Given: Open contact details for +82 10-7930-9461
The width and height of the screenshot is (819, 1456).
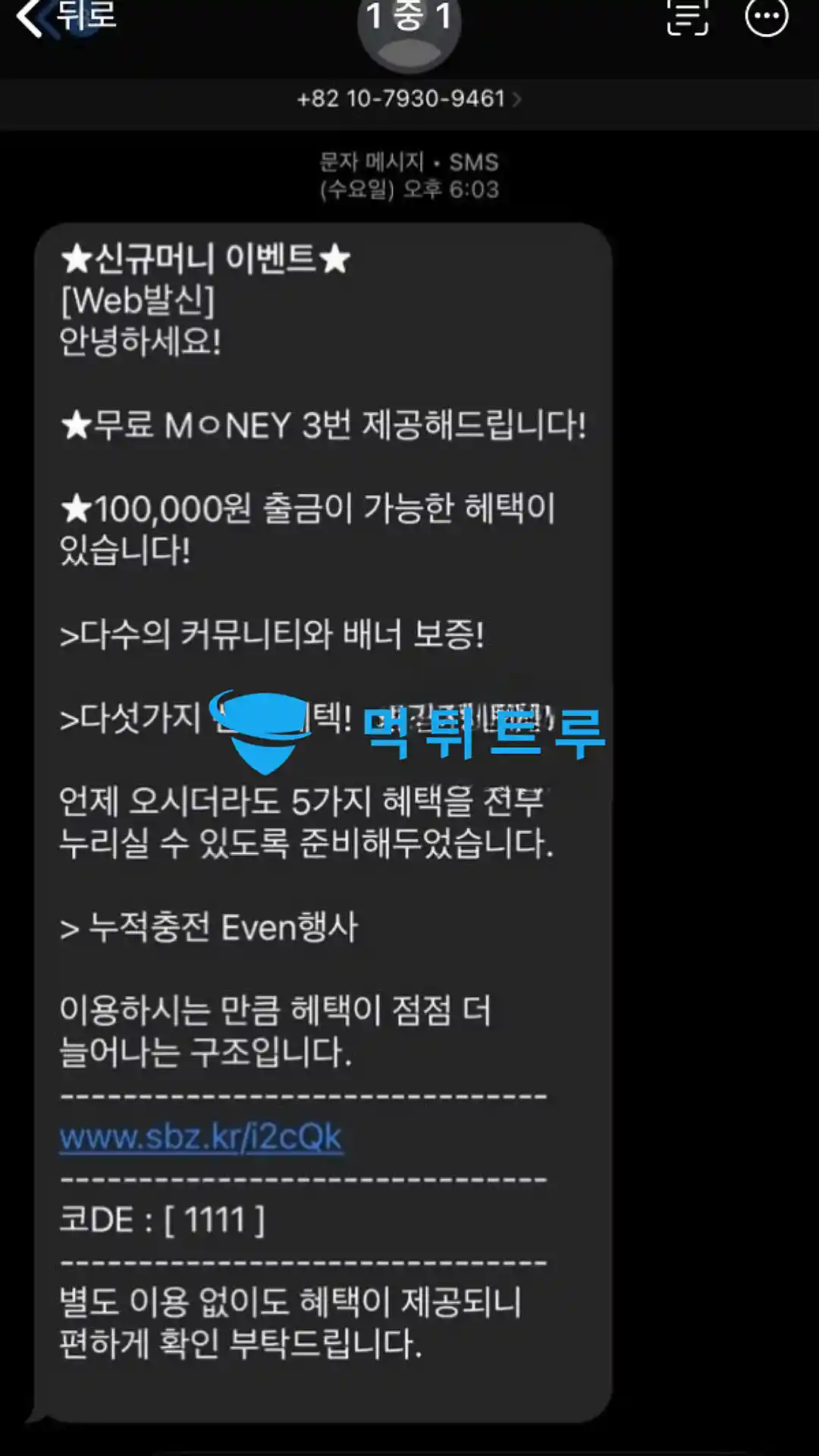Looking at the screenshot, I should pyautogui.click(x=408, y=99).
